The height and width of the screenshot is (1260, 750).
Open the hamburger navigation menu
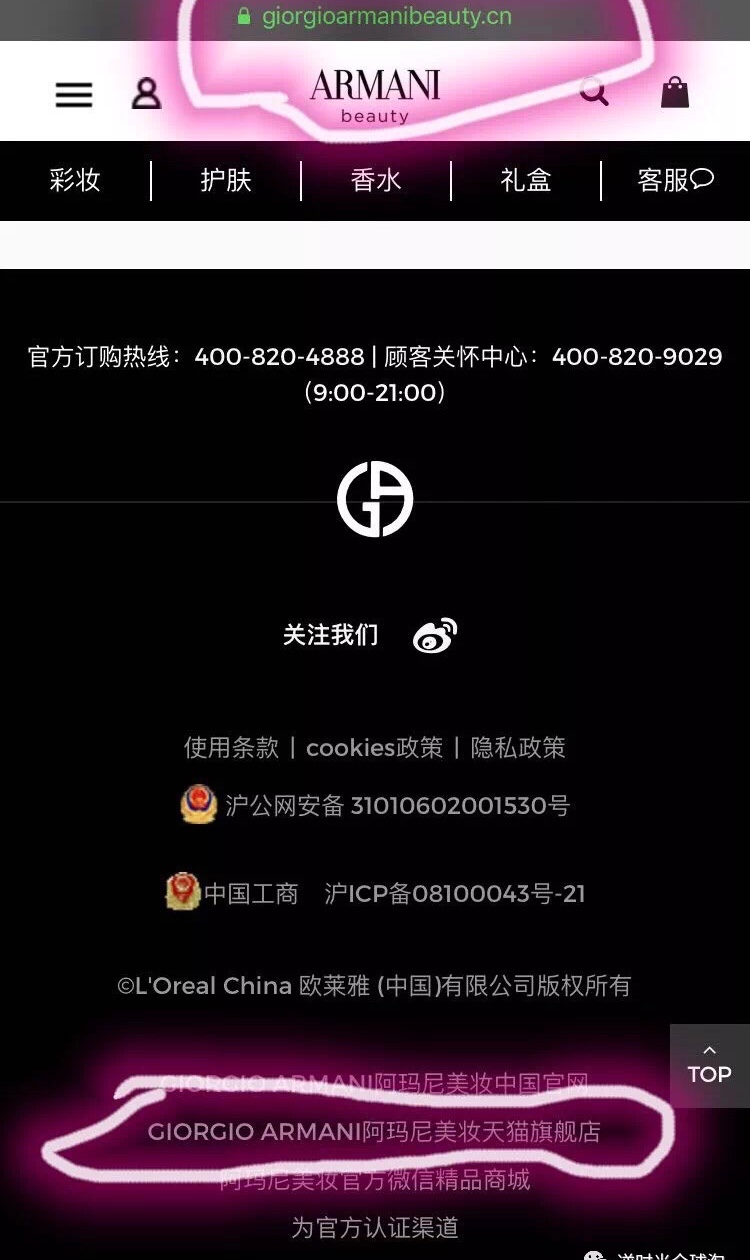point(73,94)
